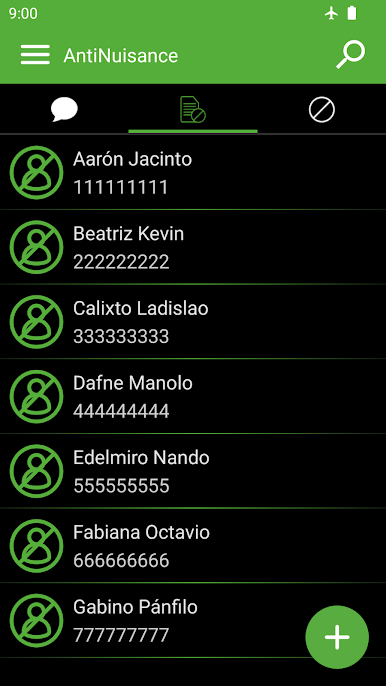Open the search magnifier
Image resolution: width=386 pixels, height=686 pixels.
click(x=350, y=55)
